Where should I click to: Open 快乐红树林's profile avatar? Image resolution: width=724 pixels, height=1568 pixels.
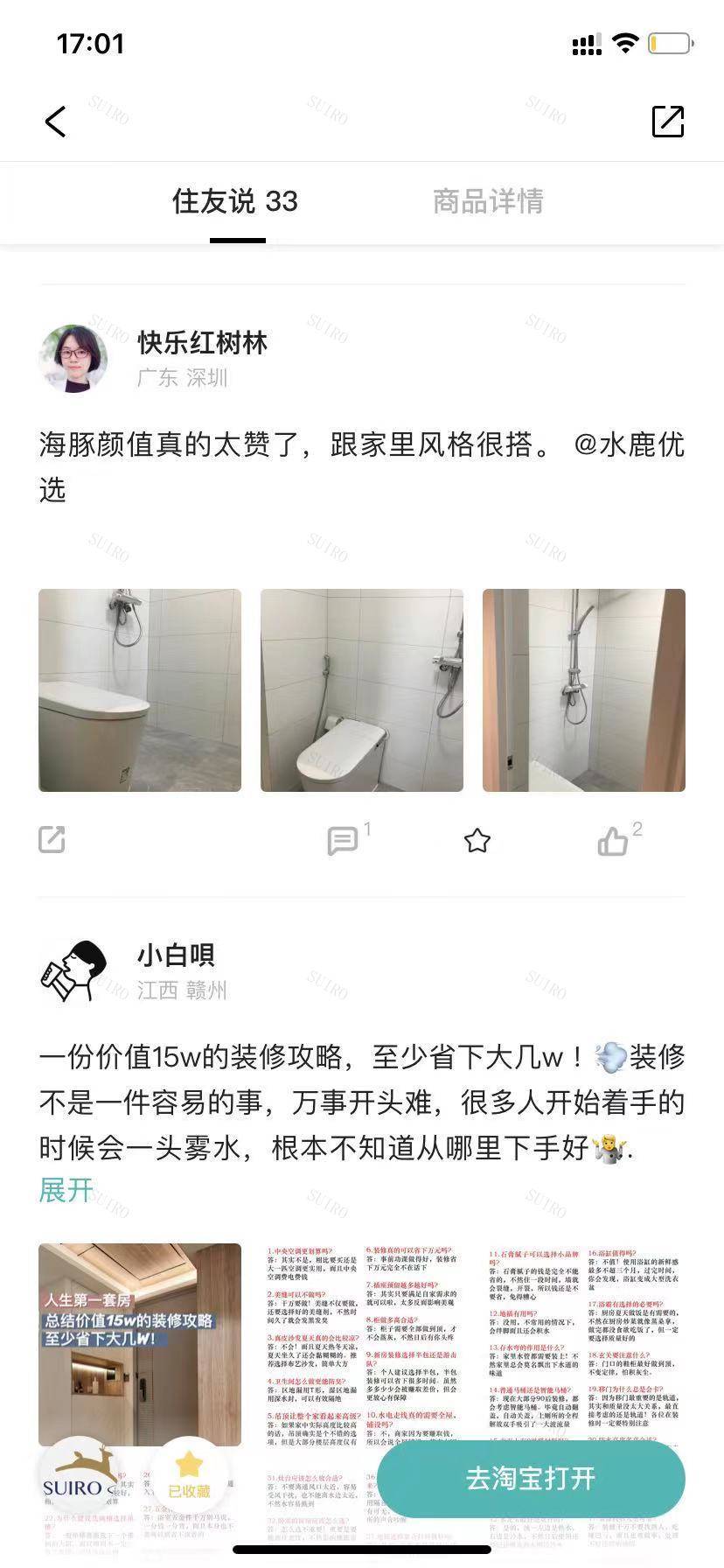click(73, 359)
